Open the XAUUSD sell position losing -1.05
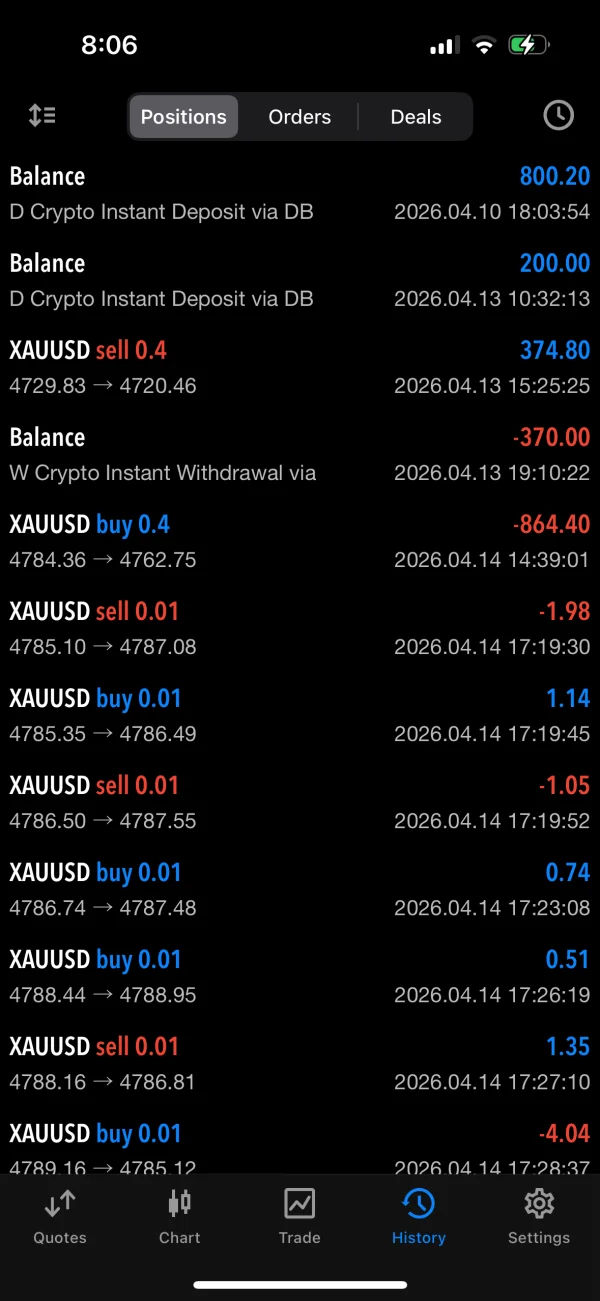Screen dimensions: 600x1301 pos(300,803)
